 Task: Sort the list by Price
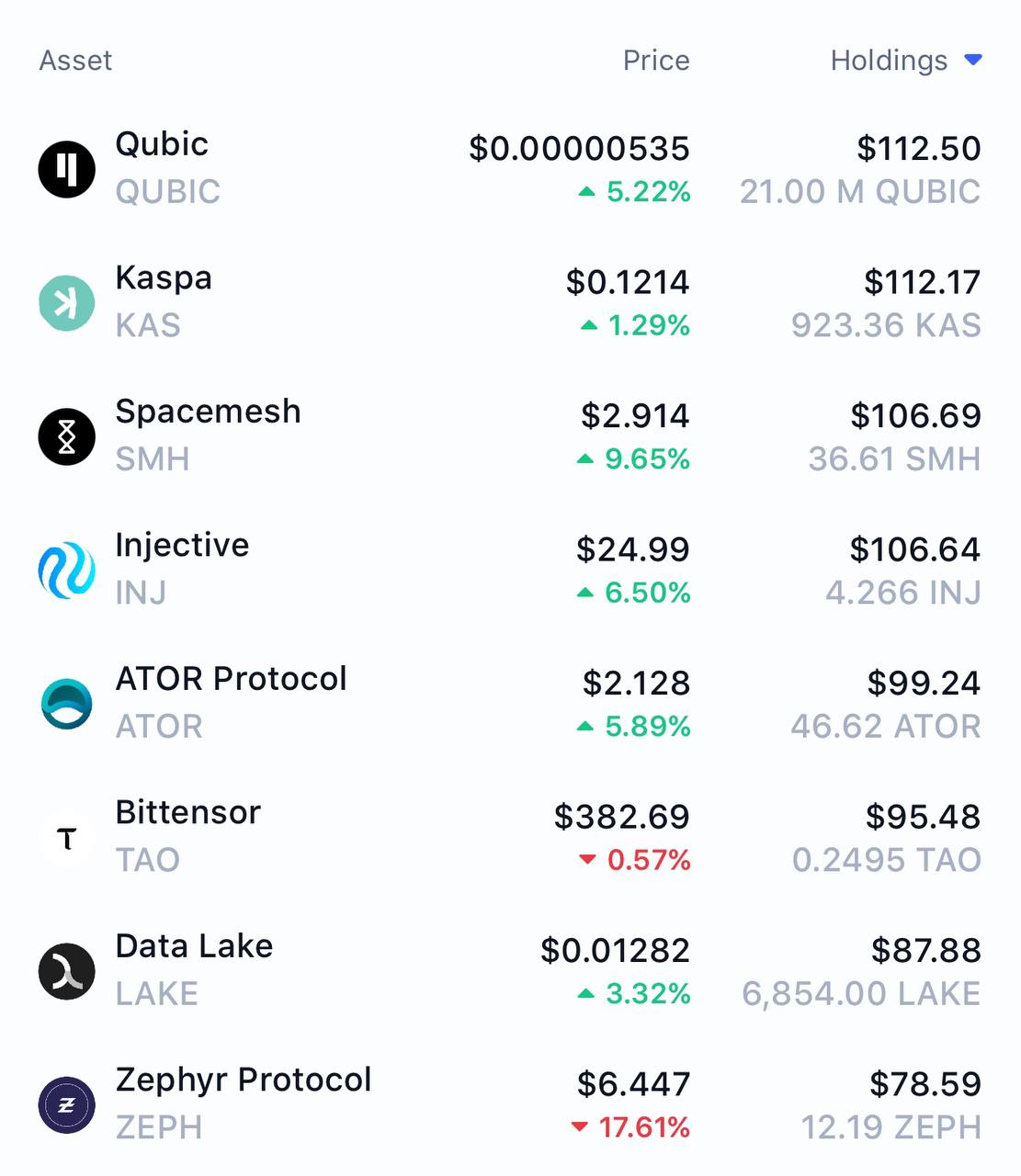[655, 61]
